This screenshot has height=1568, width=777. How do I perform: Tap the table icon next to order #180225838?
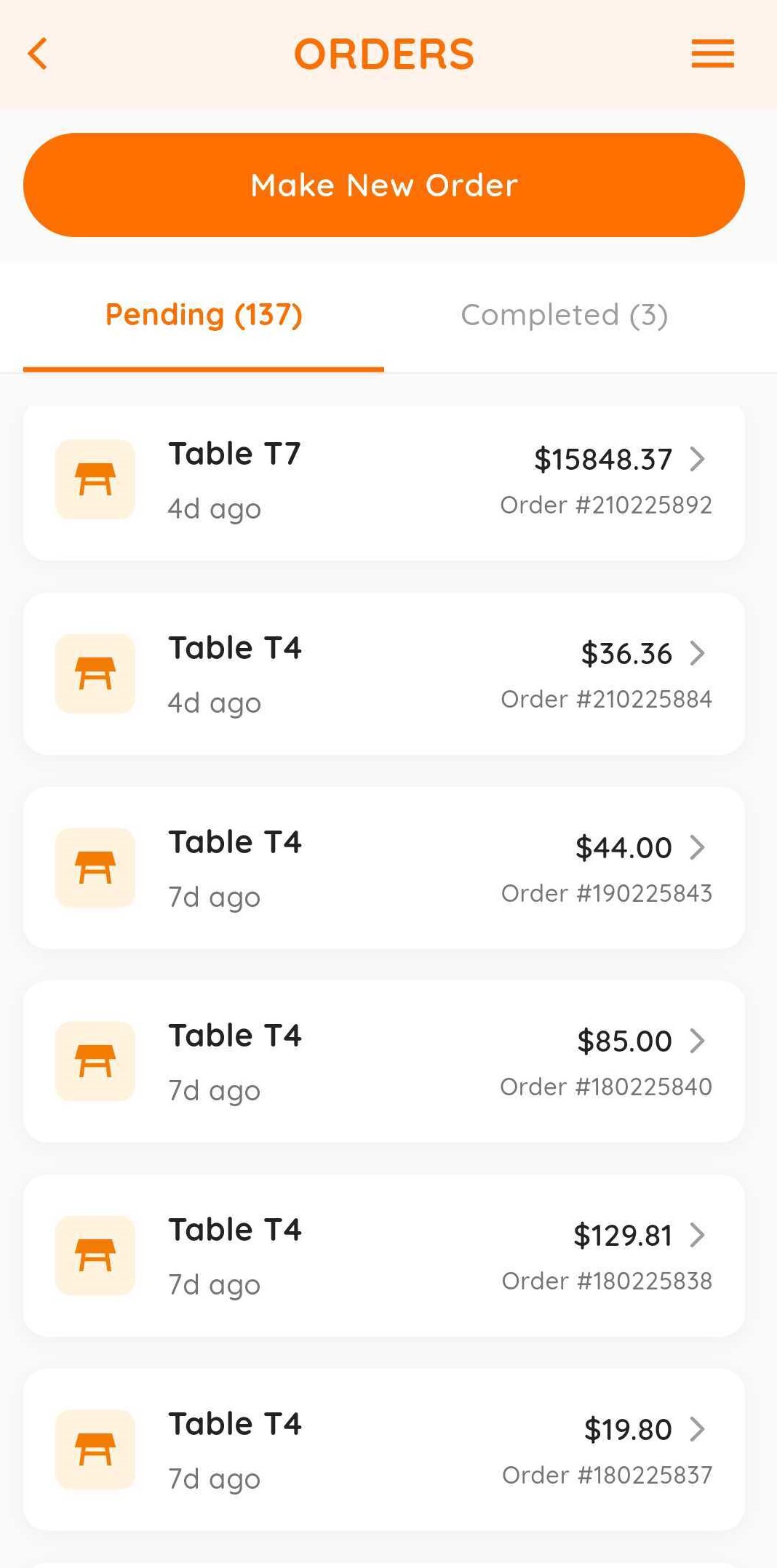95,1255
